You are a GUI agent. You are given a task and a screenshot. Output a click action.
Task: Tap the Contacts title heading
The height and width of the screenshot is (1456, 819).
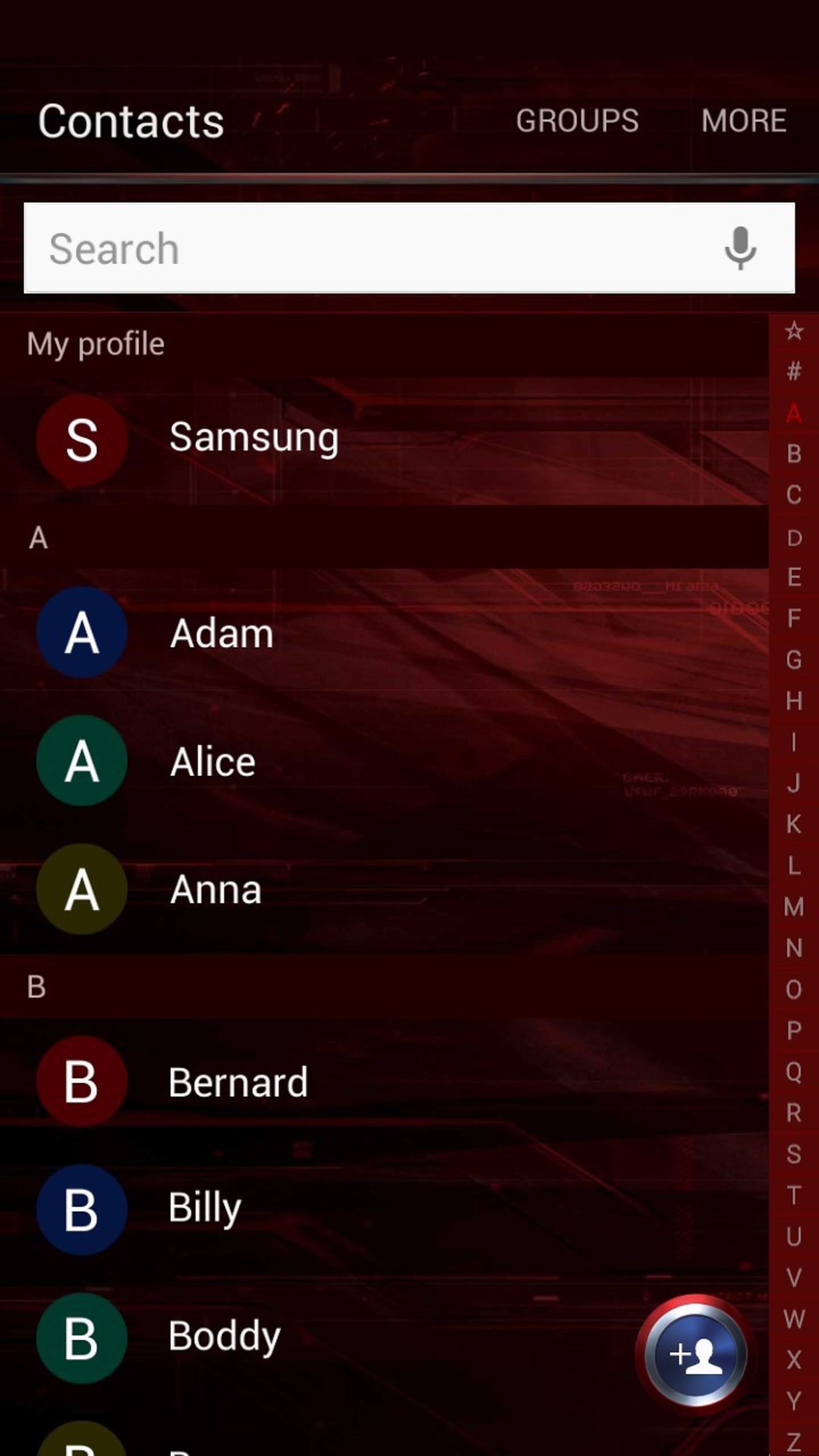132,121
